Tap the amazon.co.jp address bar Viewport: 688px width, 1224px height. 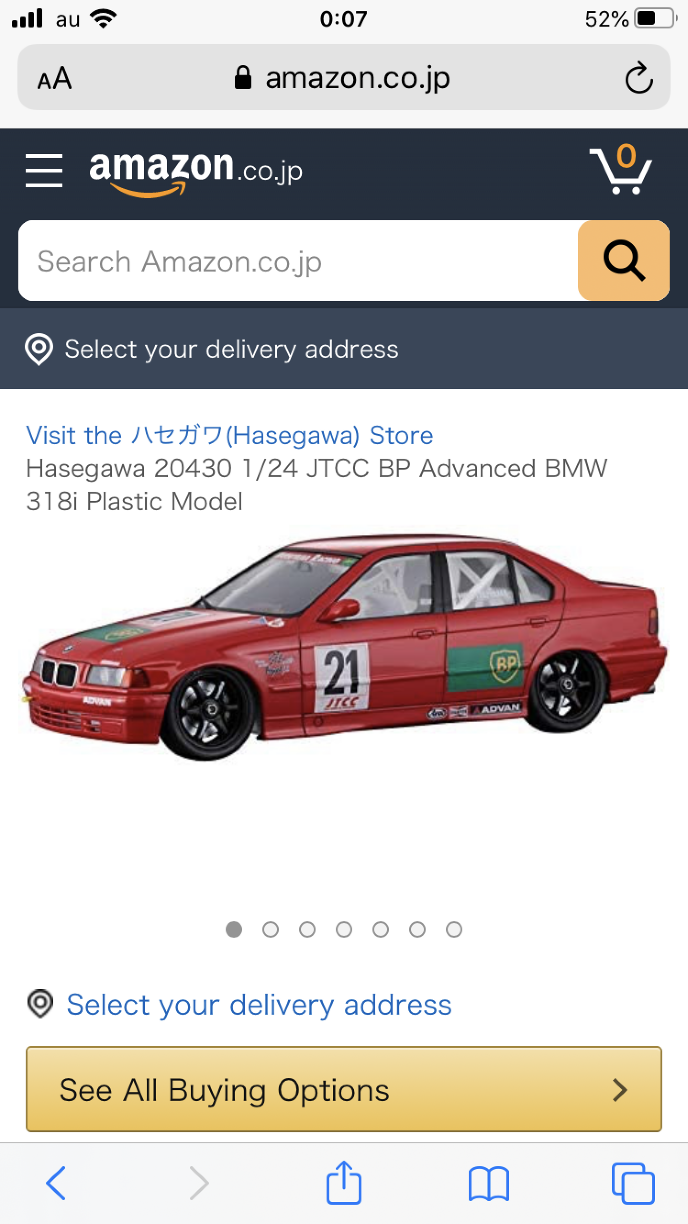click(343, 79)
